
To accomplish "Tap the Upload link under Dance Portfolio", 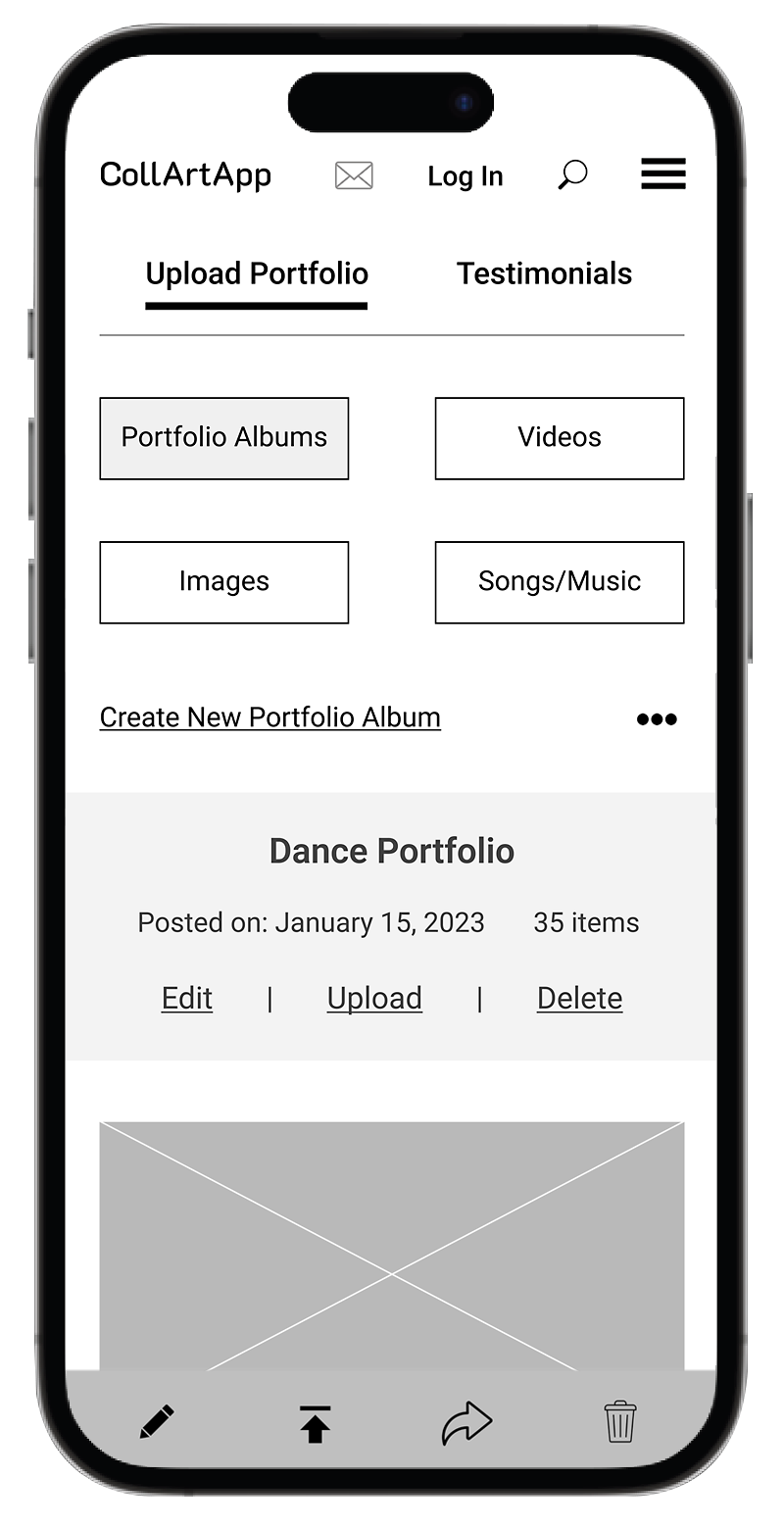I will pyautogui.click(x=374, y=998).
